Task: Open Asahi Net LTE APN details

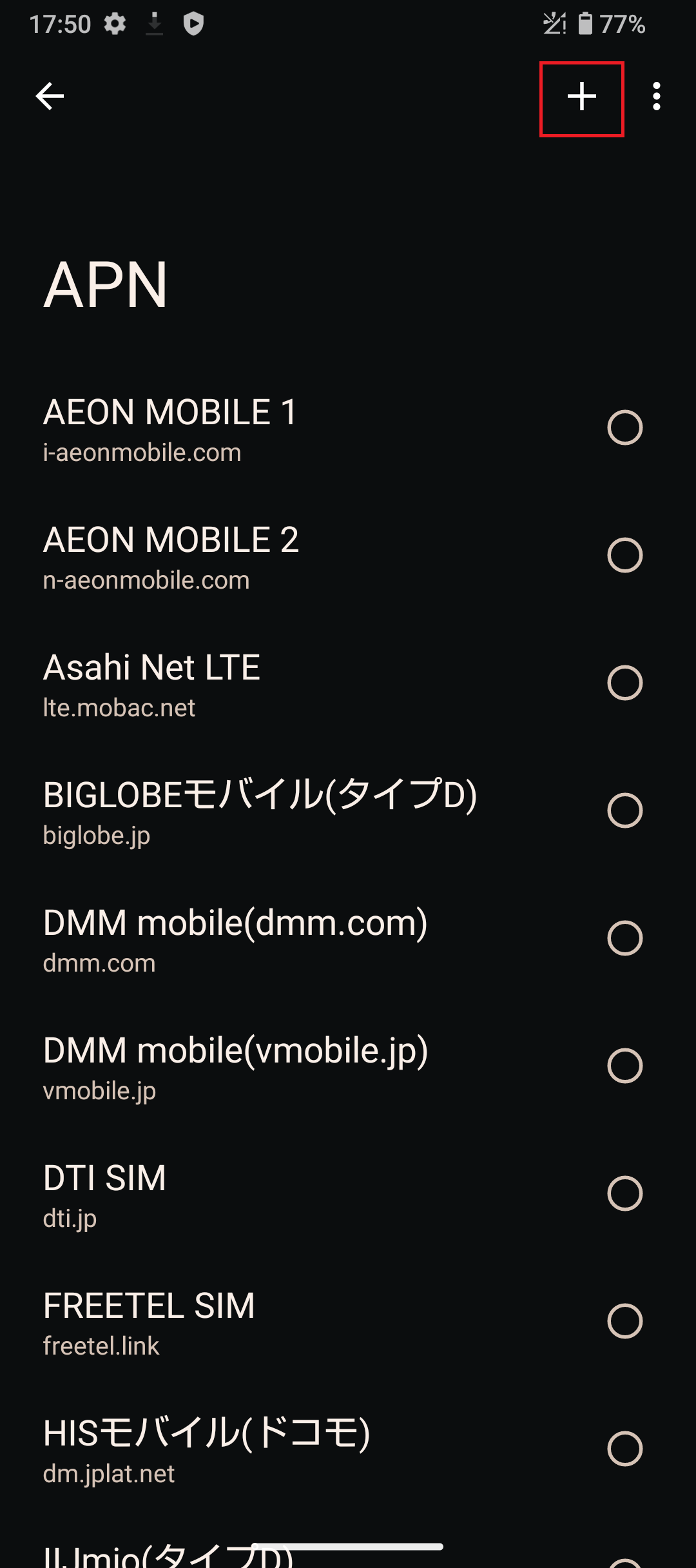Action: click(x=151, y=684)
